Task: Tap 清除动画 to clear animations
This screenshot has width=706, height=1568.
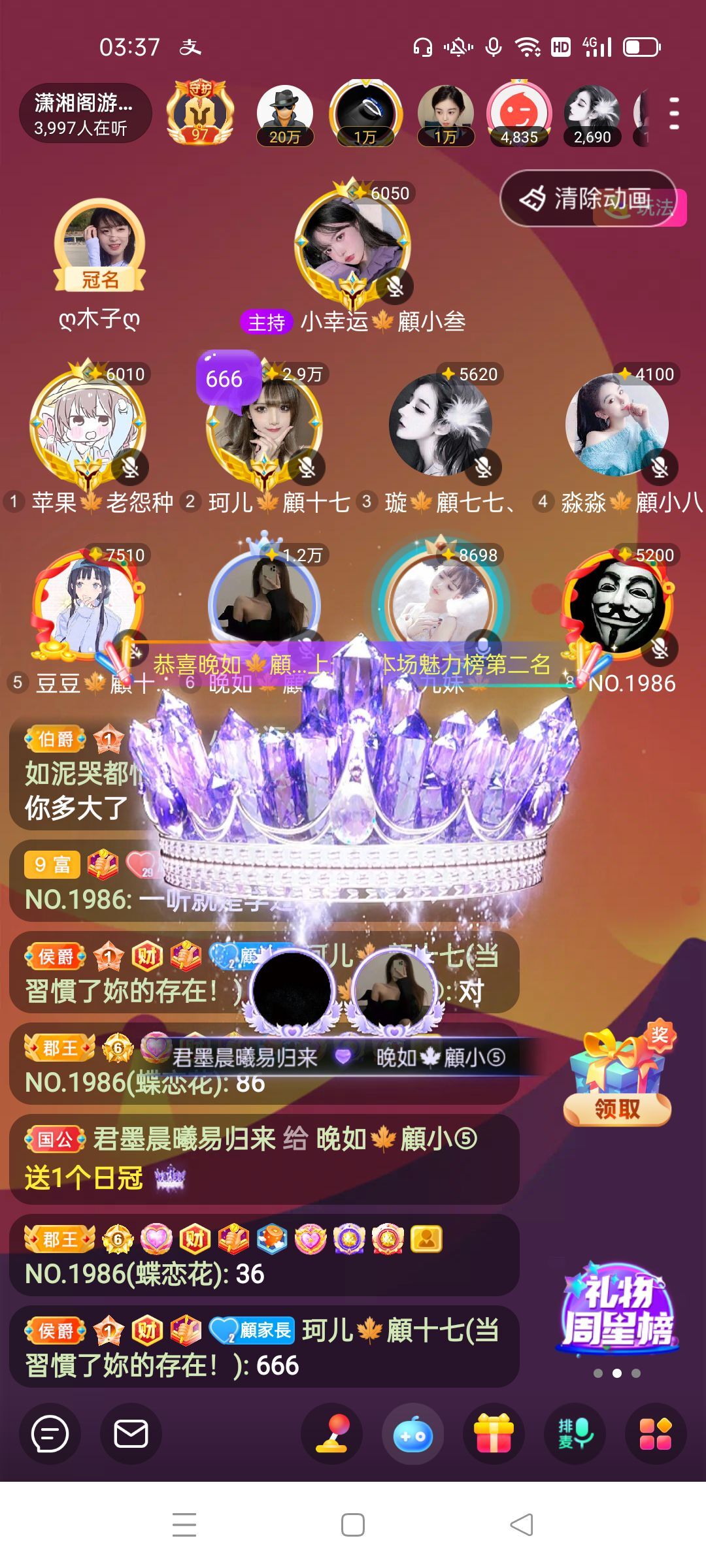Action: (x=588, y=199)
